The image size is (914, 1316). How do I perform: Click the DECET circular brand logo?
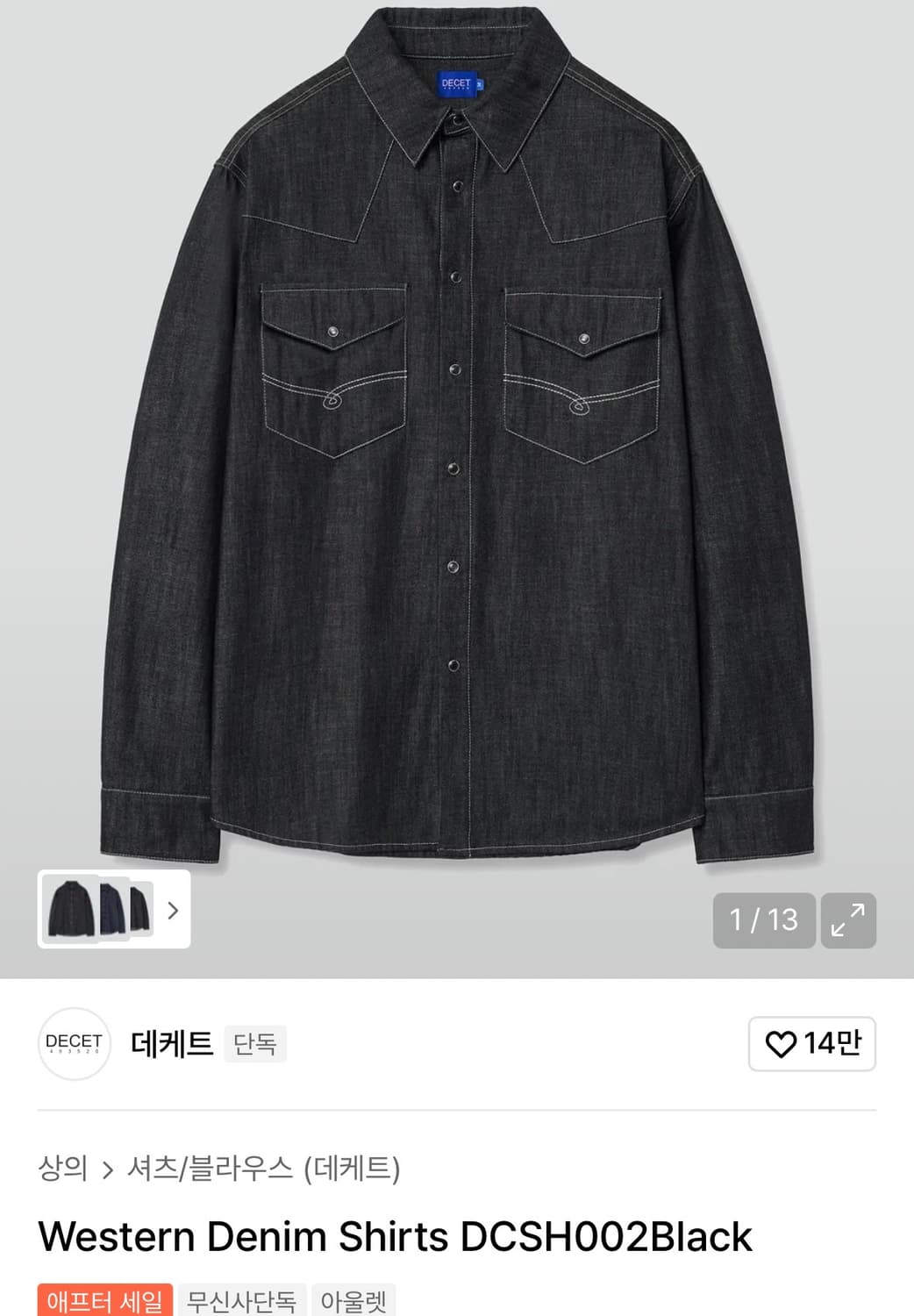pos(75,1045)
